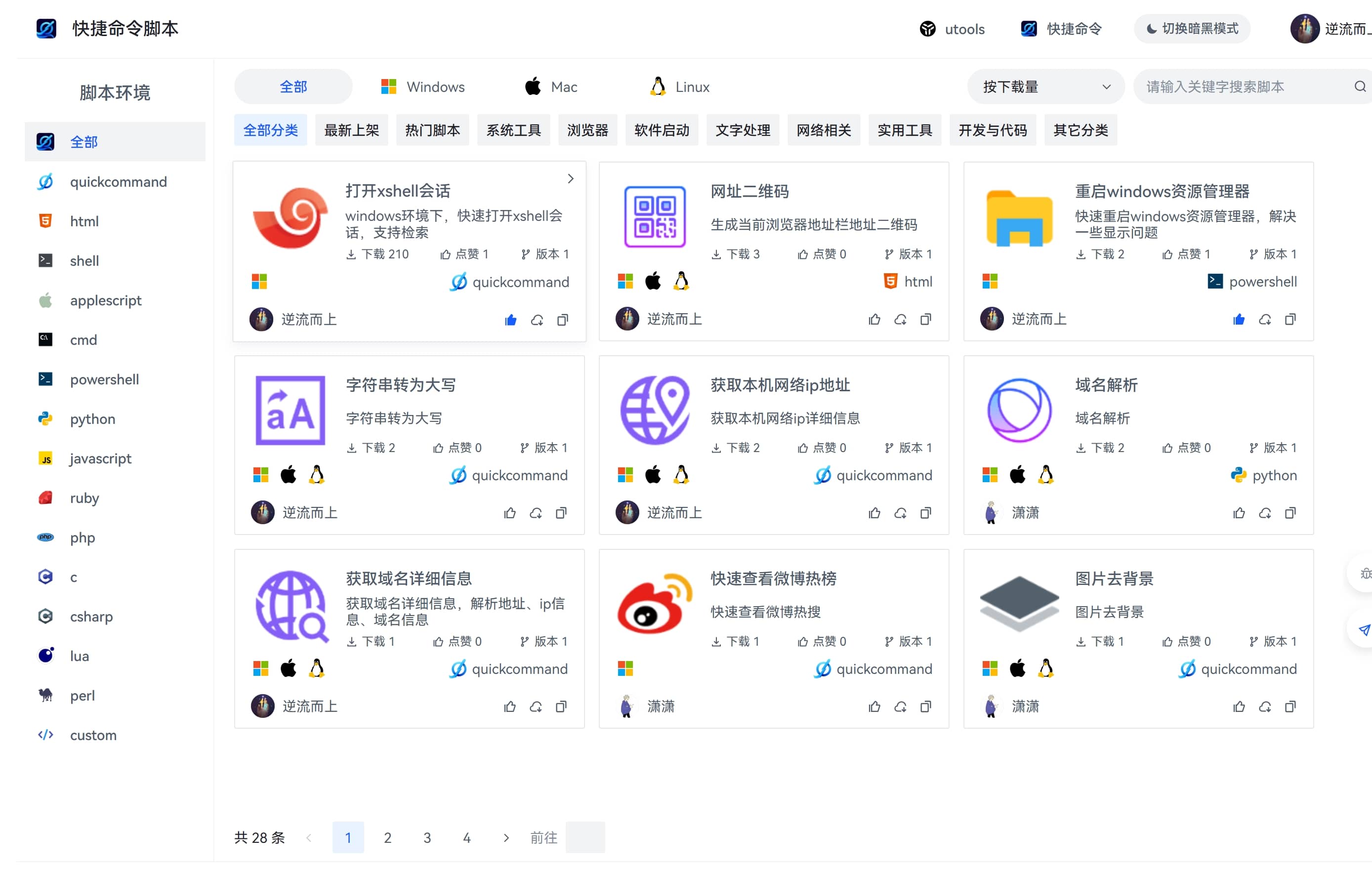
Task: Open the 网址二维码 script card
Action: [x=749, y=192]
